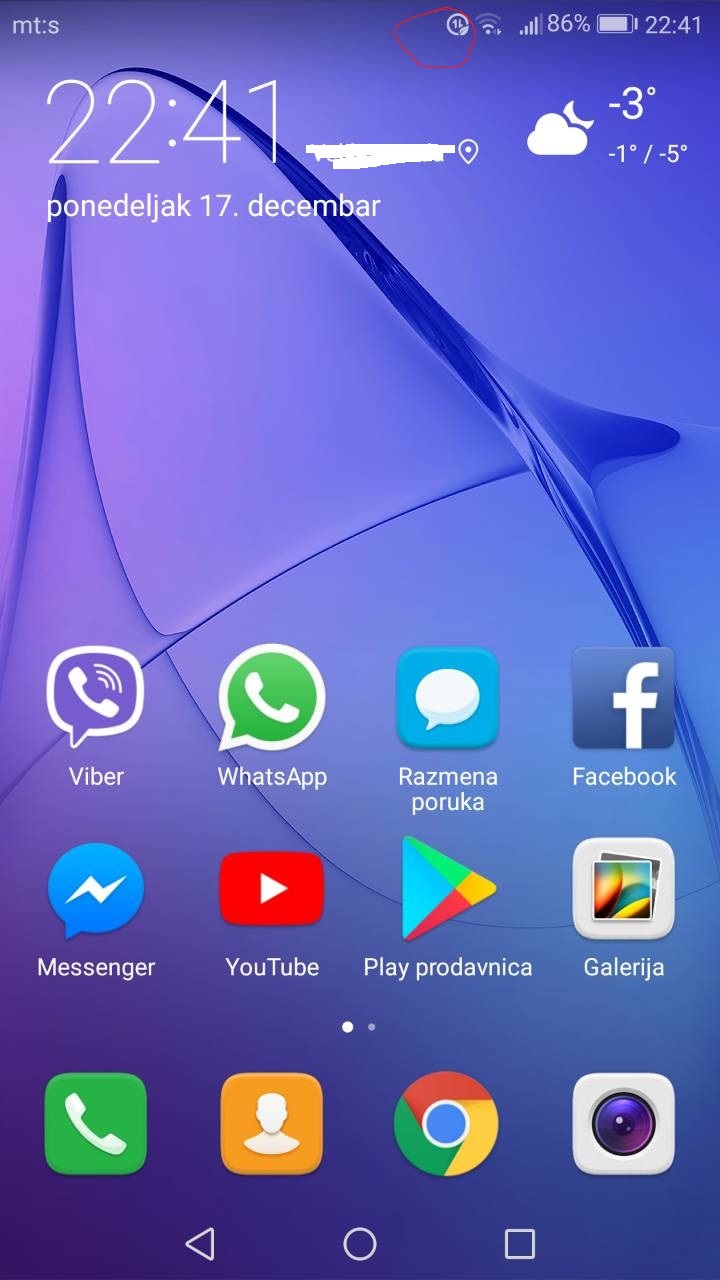Open the green phone dialer

tap(96, 1123)
